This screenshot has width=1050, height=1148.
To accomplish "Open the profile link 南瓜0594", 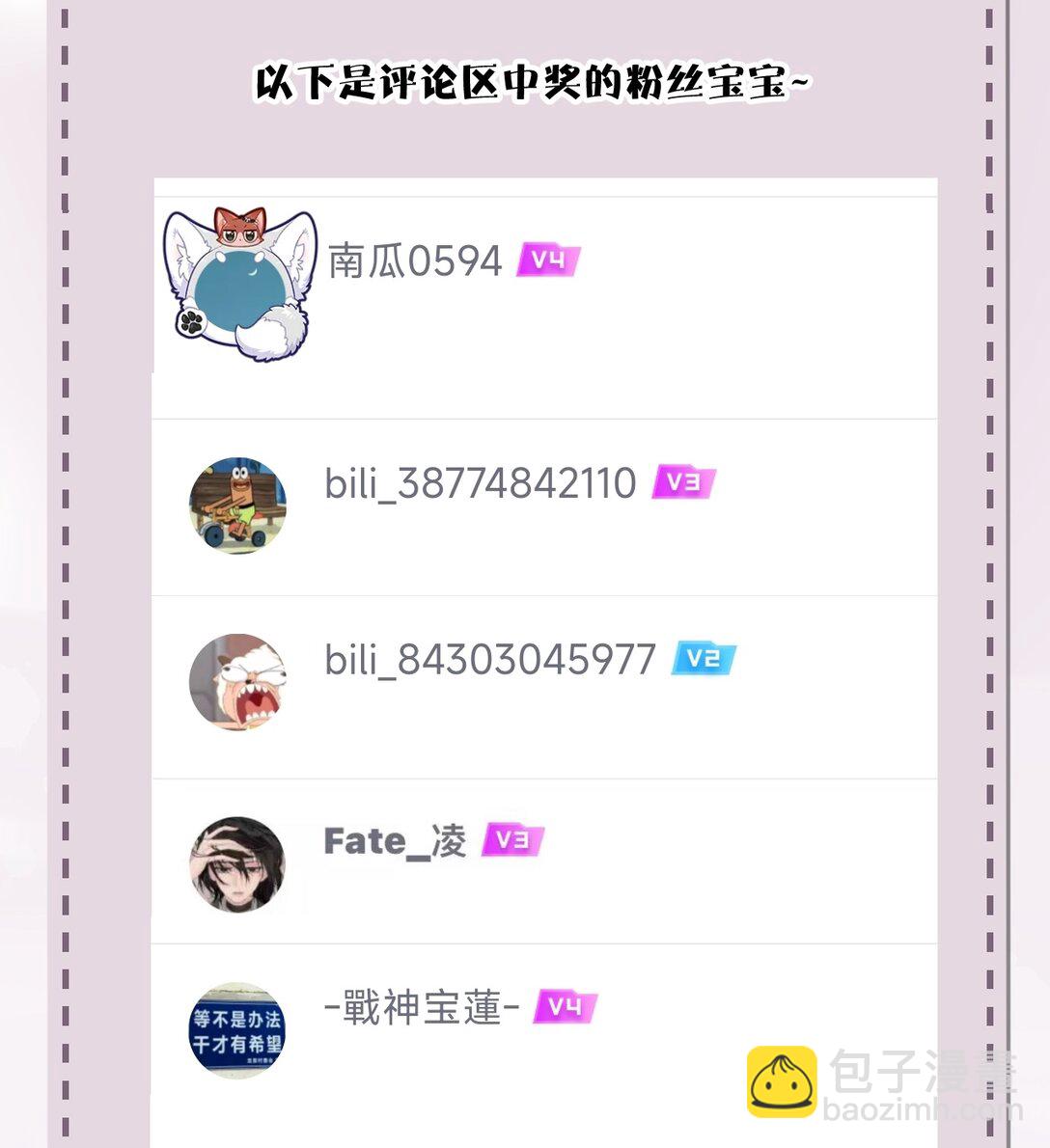I will click(x=415, y=260).
